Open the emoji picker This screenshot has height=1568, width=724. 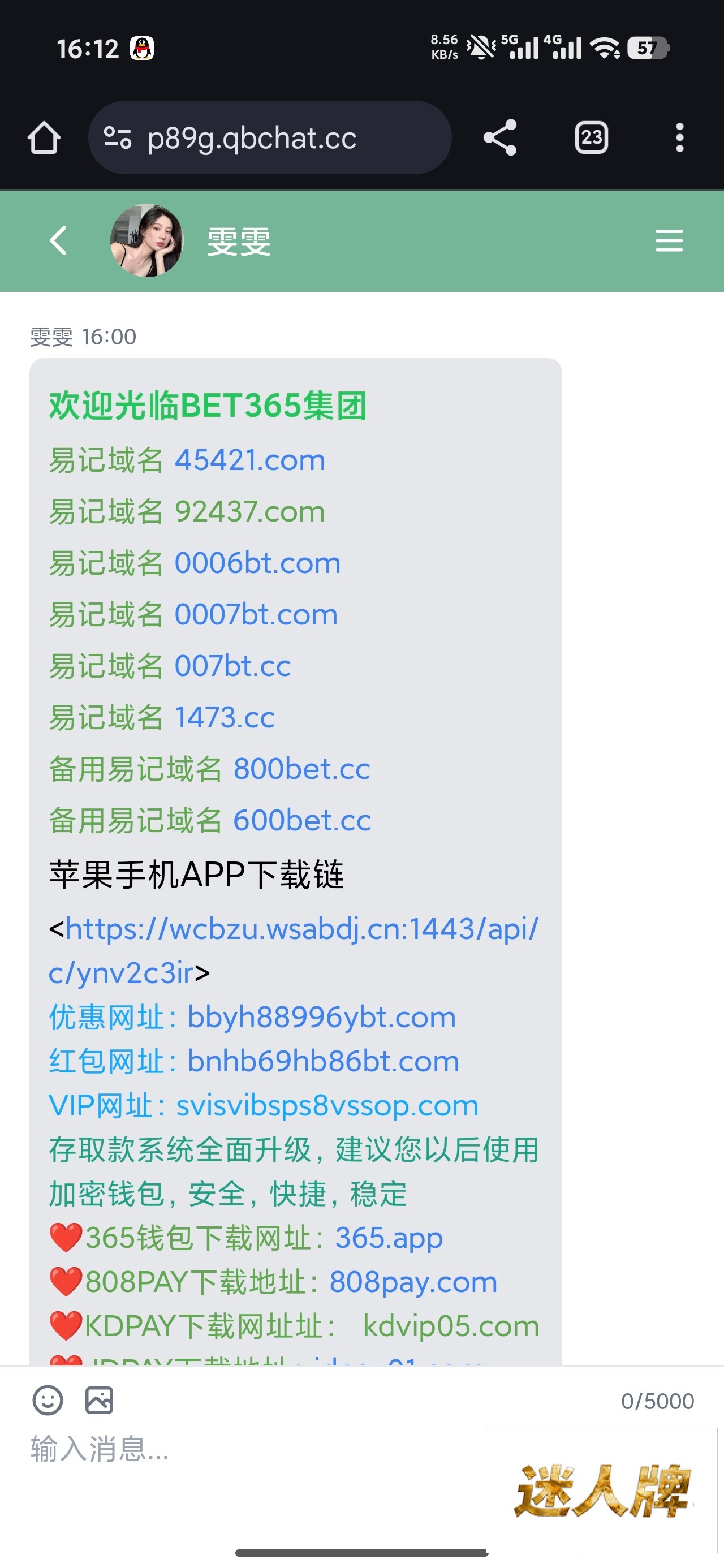[48, 1400]
